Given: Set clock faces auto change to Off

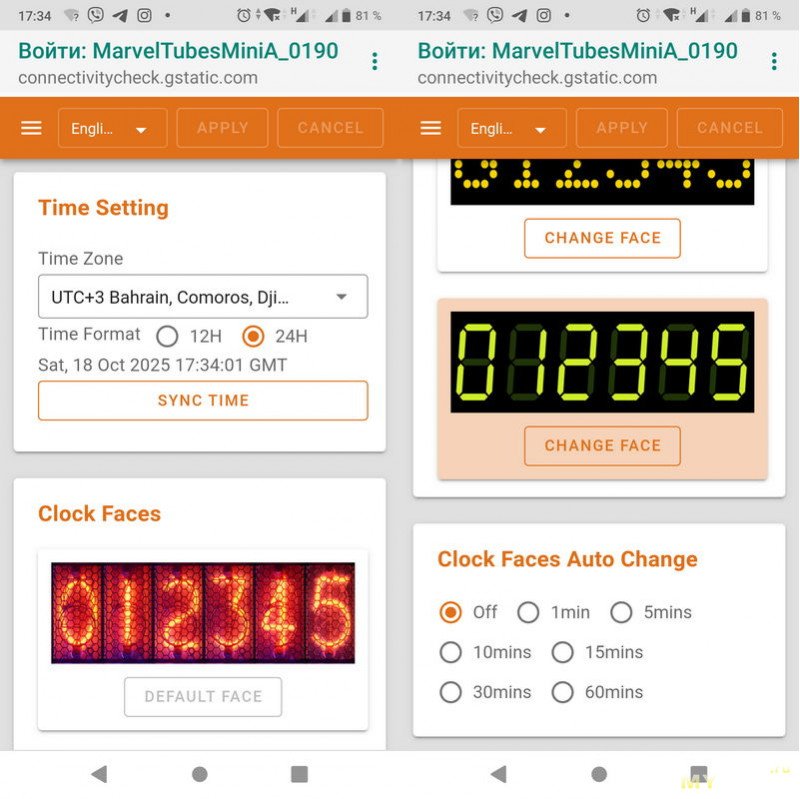Looking at the screenshot, I should tap(451, 612).
